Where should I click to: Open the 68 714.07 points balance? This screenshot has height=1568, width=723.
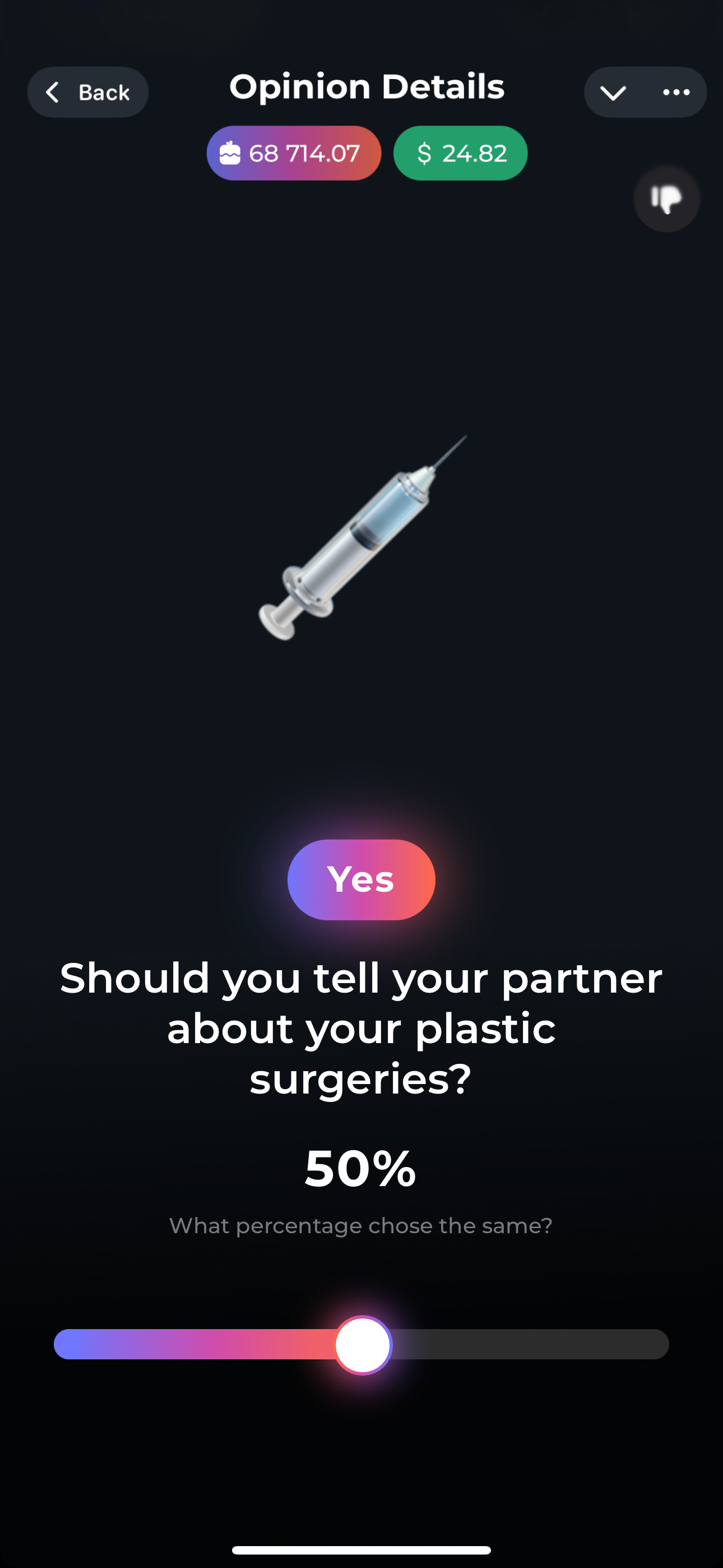[293, 154]
